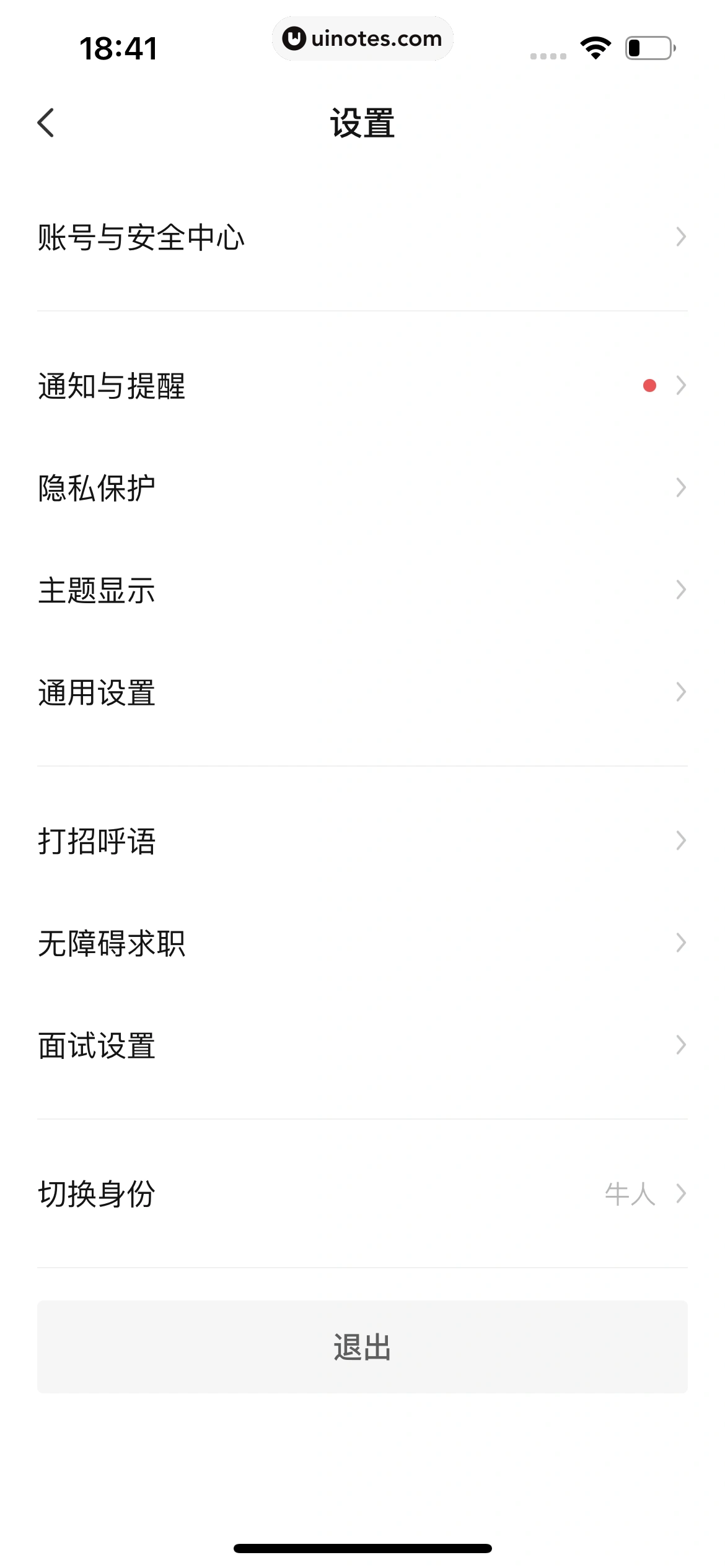This screenshot has height=1568, width=725.
Task: Click the time 18:41 in status bar
Action: click(119, 46)
